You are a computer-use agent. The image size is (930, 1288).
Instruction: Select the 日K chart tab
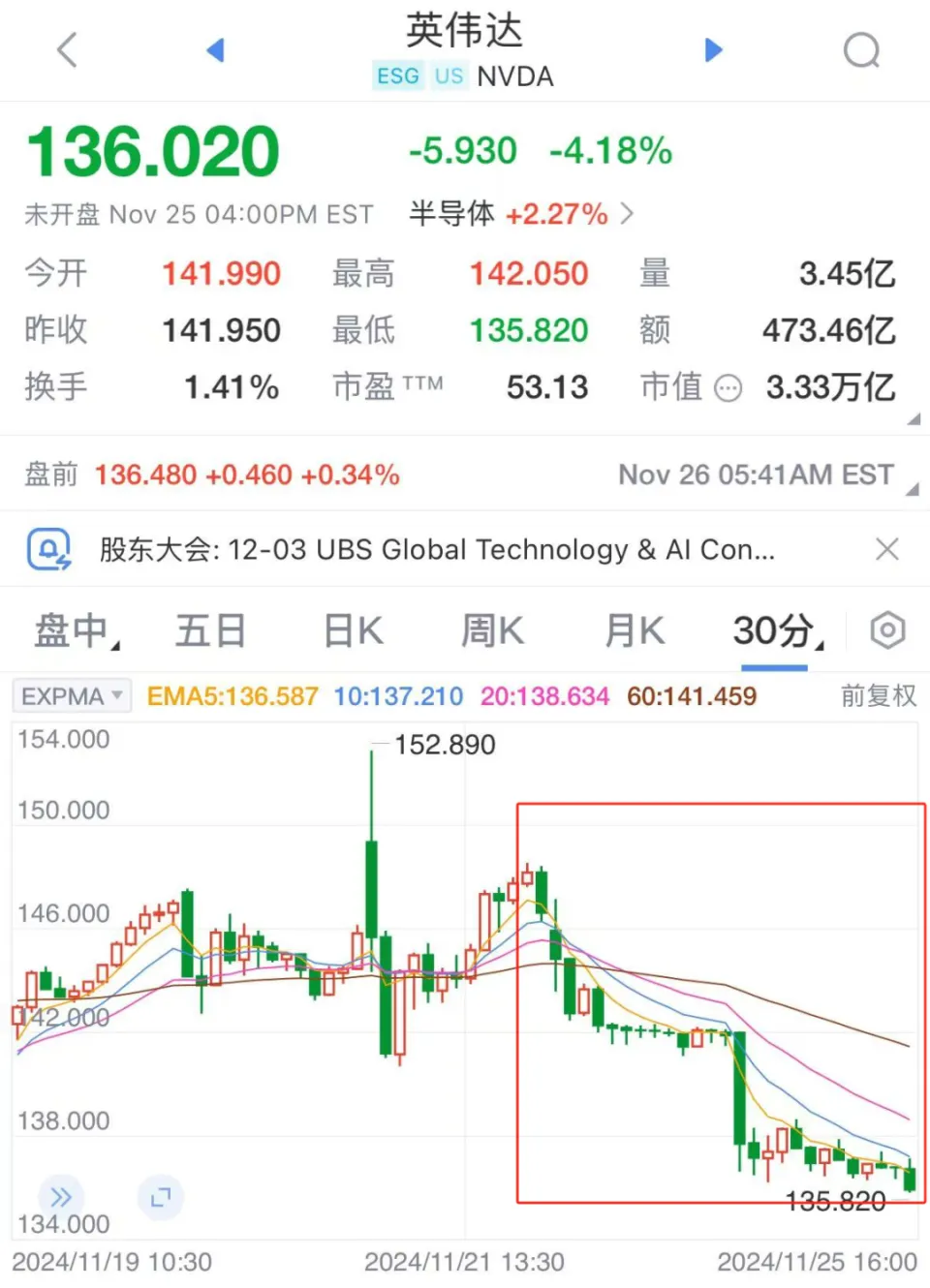coord(354,631)
